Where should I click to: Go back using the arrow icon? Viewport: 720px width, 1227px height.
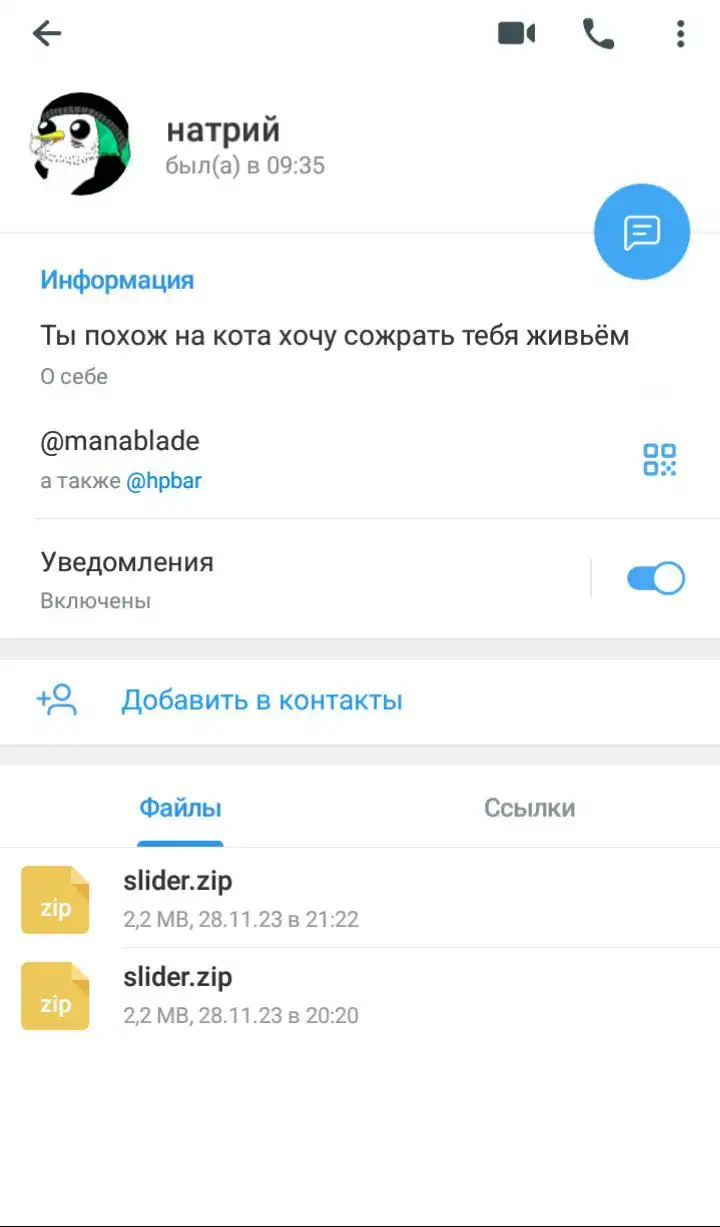47,34
